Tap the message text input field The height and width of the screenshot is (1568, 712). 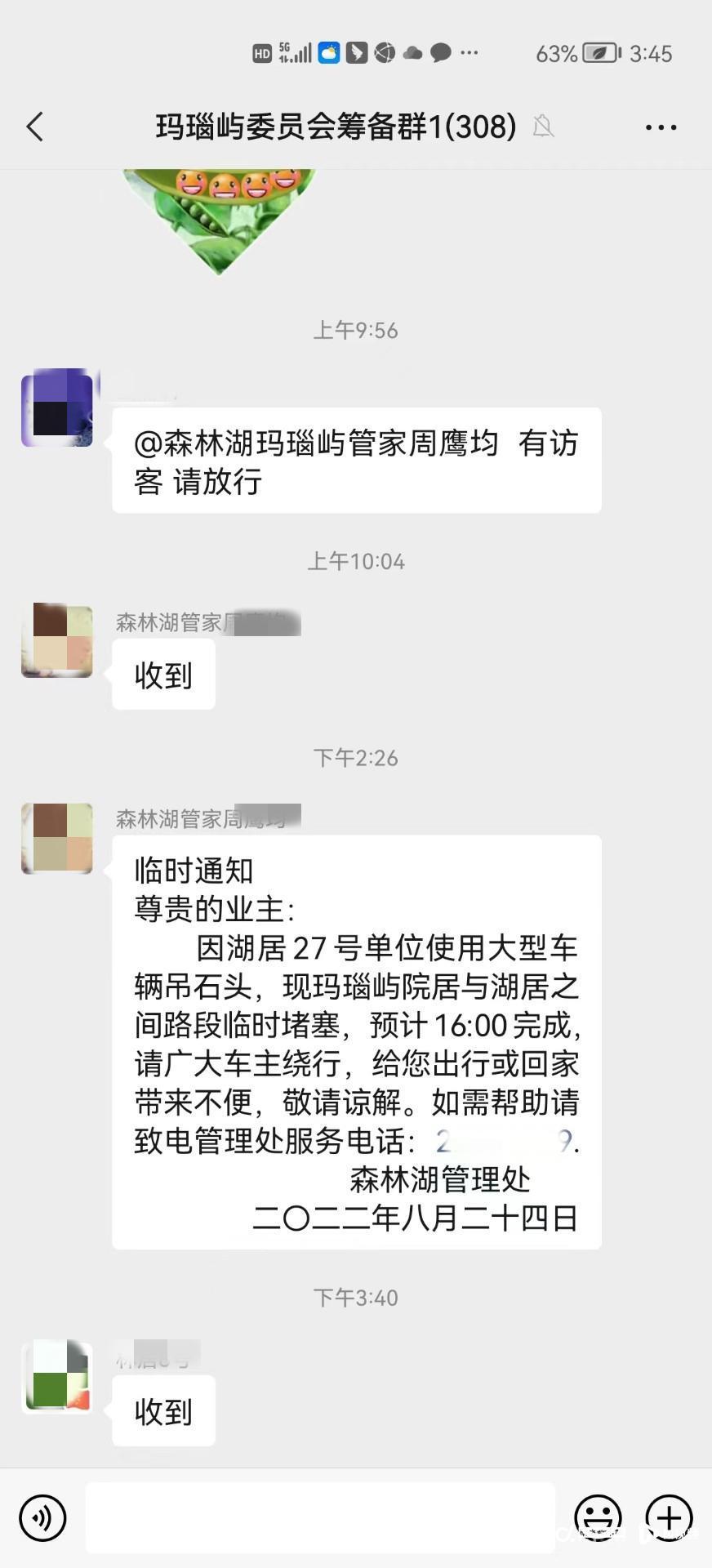[x=320, y=1517]
